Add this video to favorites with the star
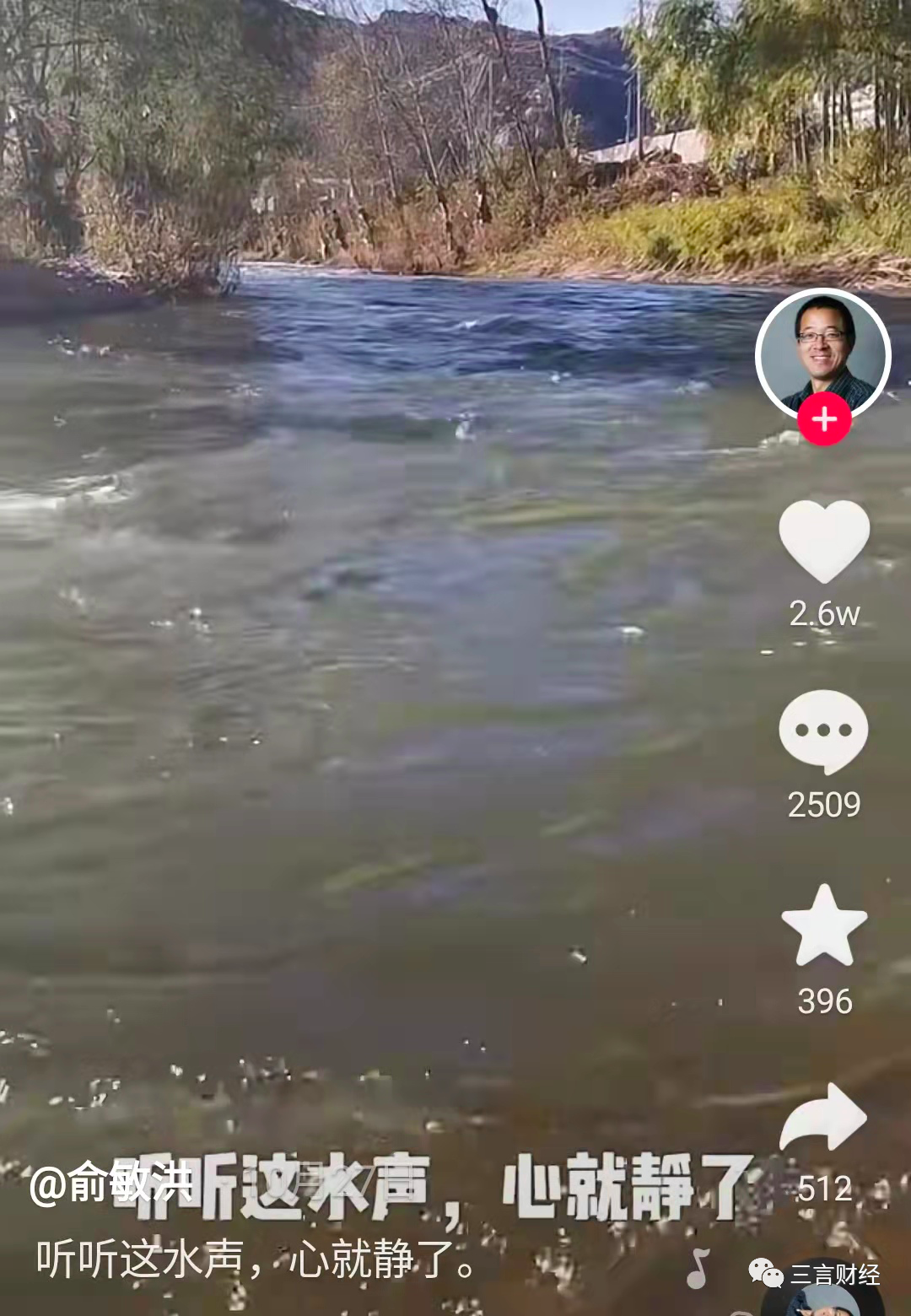Viewport: 911px width, 1316px height. point(824,925)
